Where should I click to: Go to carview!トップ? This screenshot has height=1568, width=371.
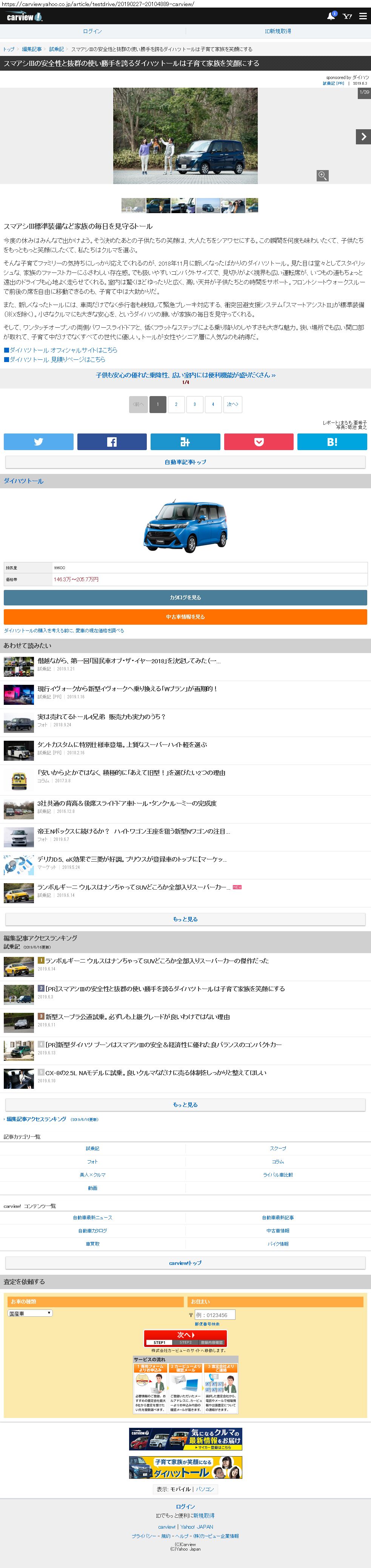tap(186, 1262)
